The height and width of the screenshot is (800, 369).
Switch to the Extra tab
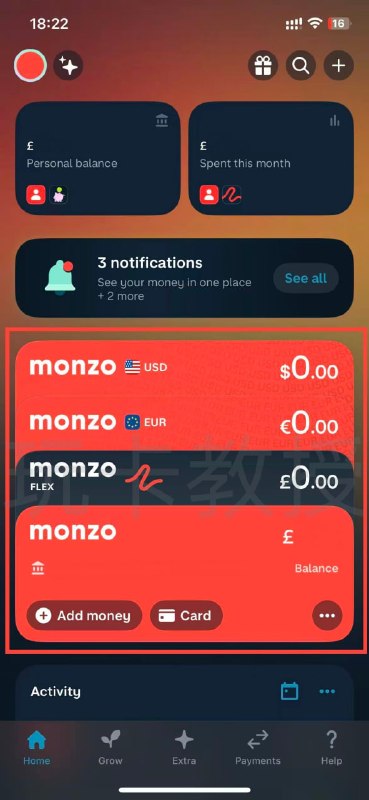184,747
